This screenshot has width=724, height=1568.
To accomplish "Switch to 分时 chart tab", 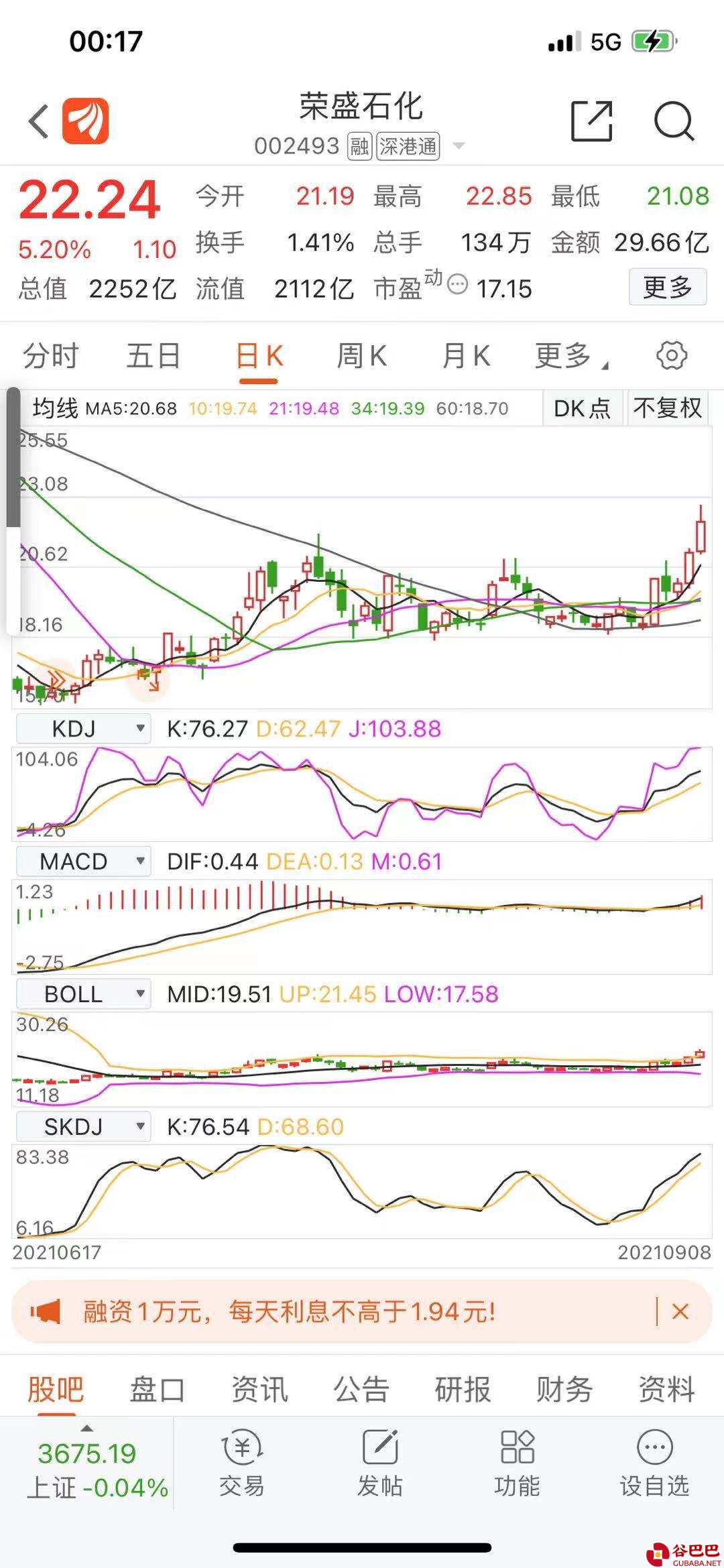I will [50, 356].
